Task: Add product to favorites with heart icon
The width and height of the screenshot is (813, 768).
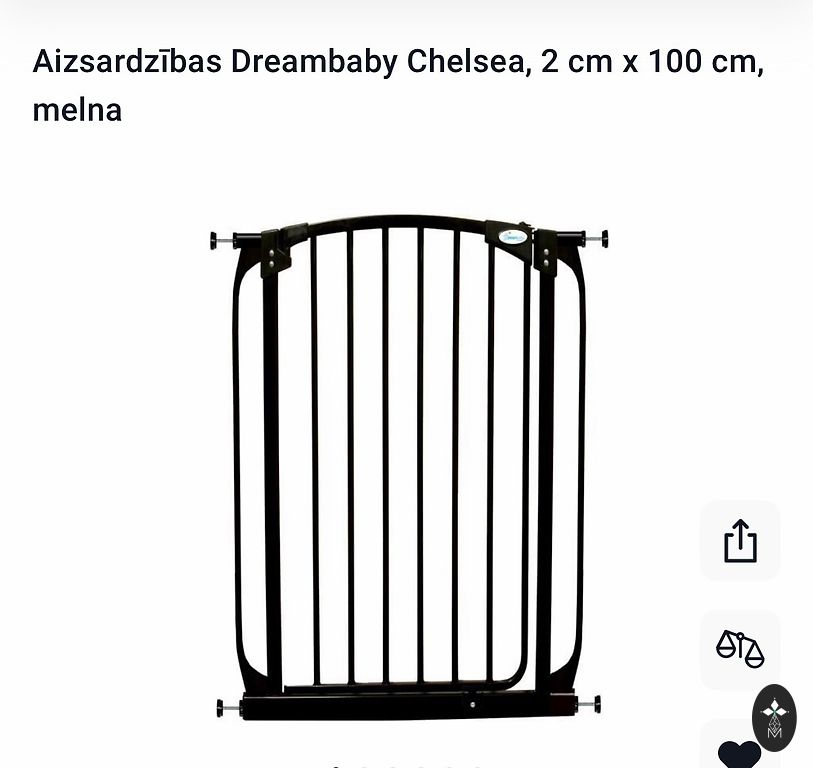Action: [x=739, y=752]
